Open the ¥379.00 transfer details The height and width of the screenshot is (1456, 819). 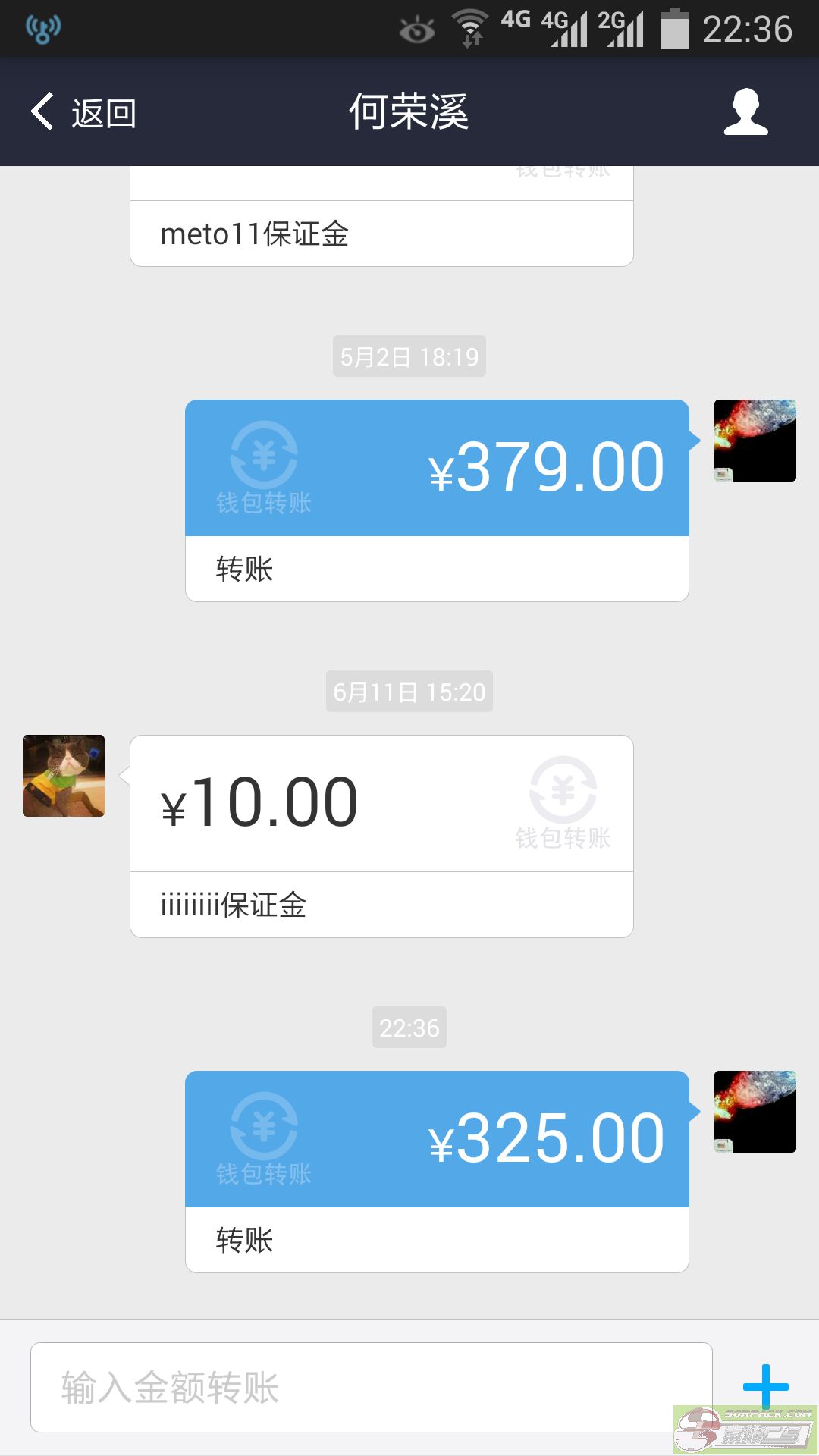[x=437, y=500]
